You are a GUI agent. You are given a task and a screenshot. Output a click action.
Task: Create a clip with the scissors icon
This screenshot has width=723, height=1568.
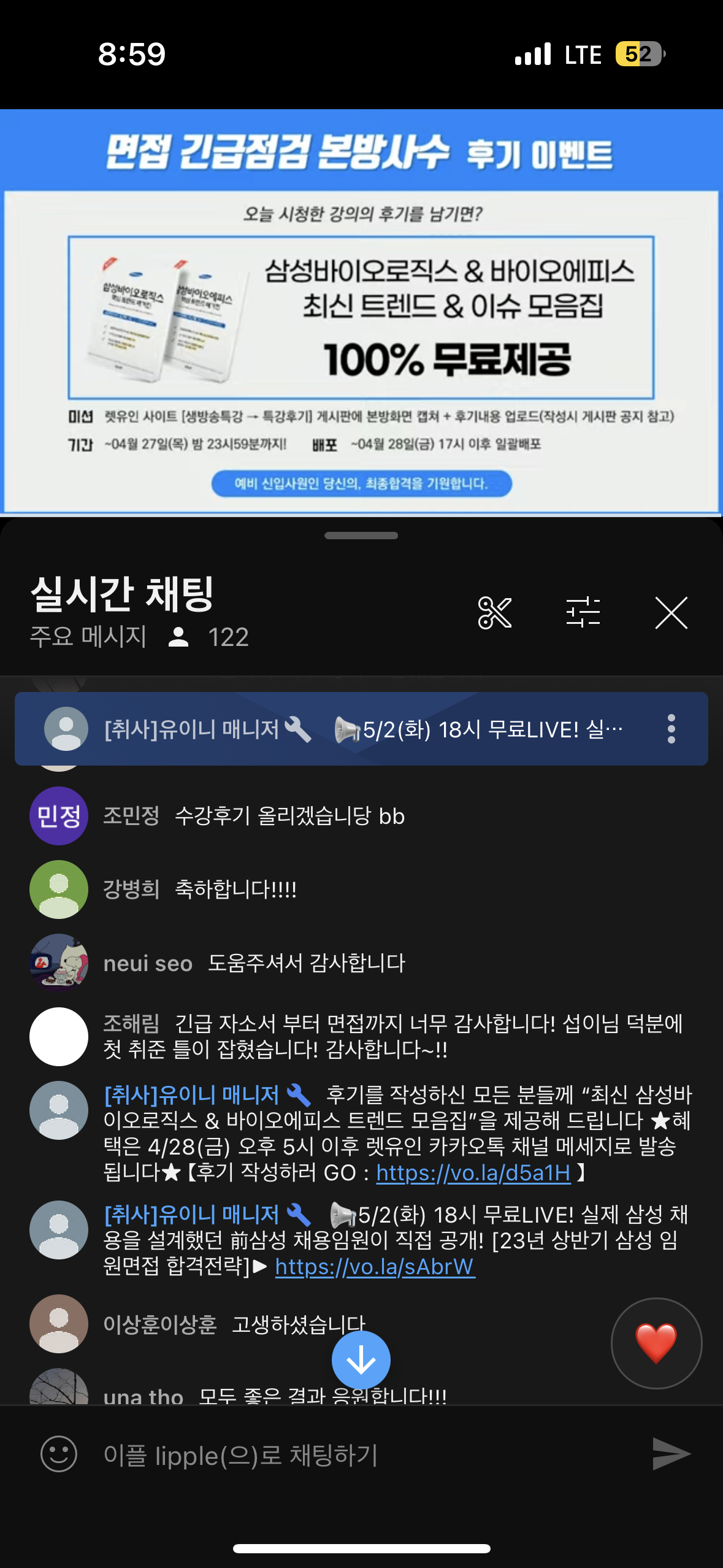click(x=494, y=613)
